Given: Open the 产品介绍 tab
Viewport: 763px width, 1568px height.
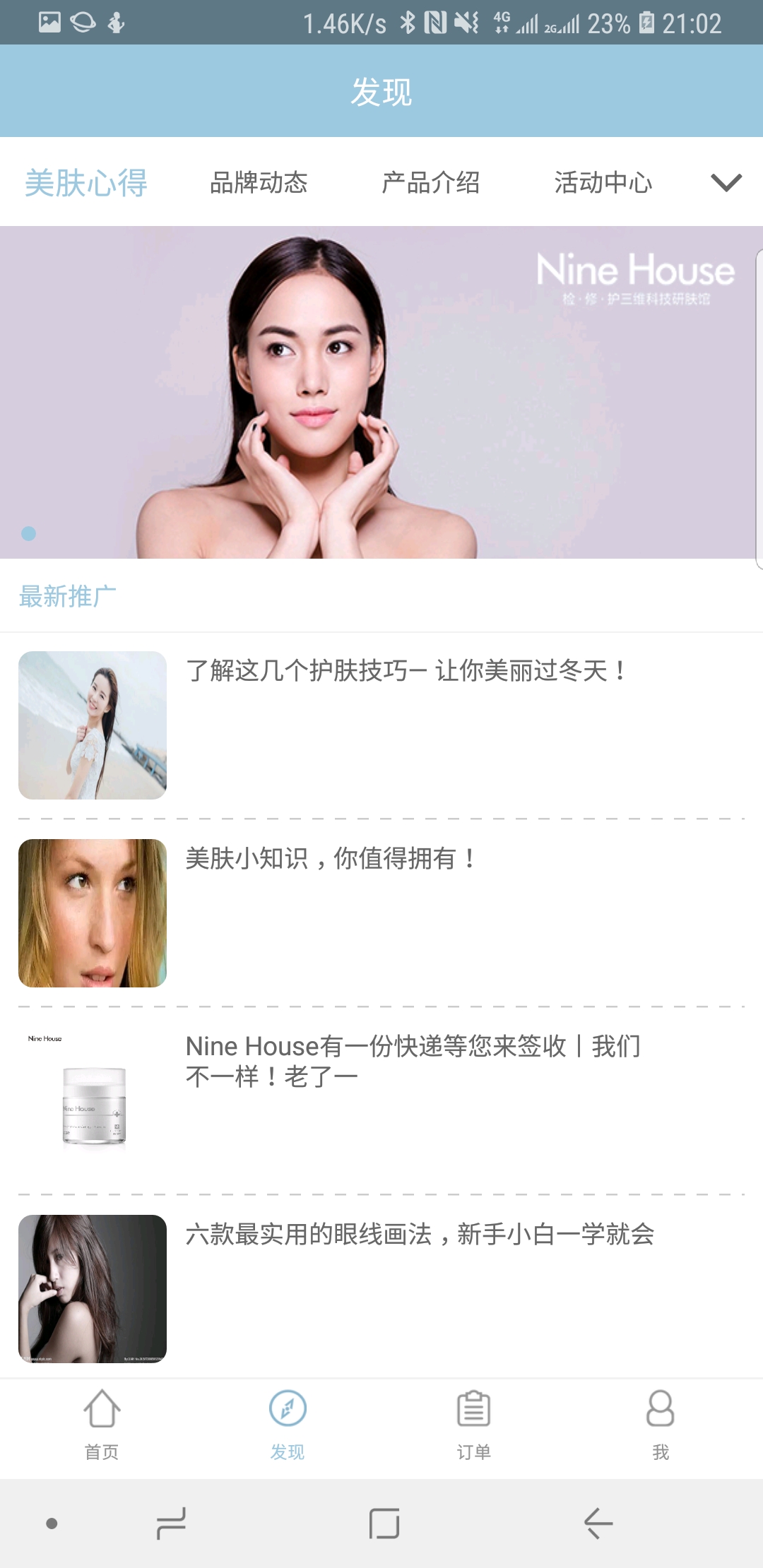Looking at the screenshot, I should coord(431,183).
